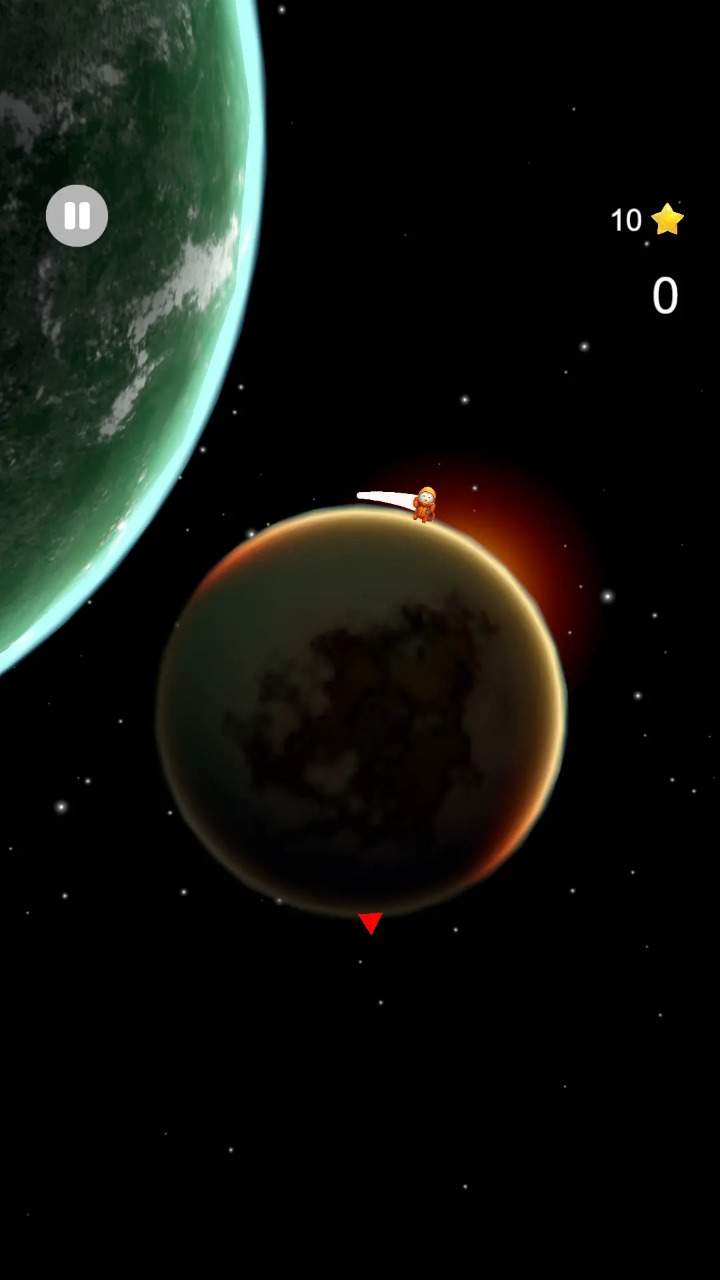Pause the game

[x=77, y=216]
